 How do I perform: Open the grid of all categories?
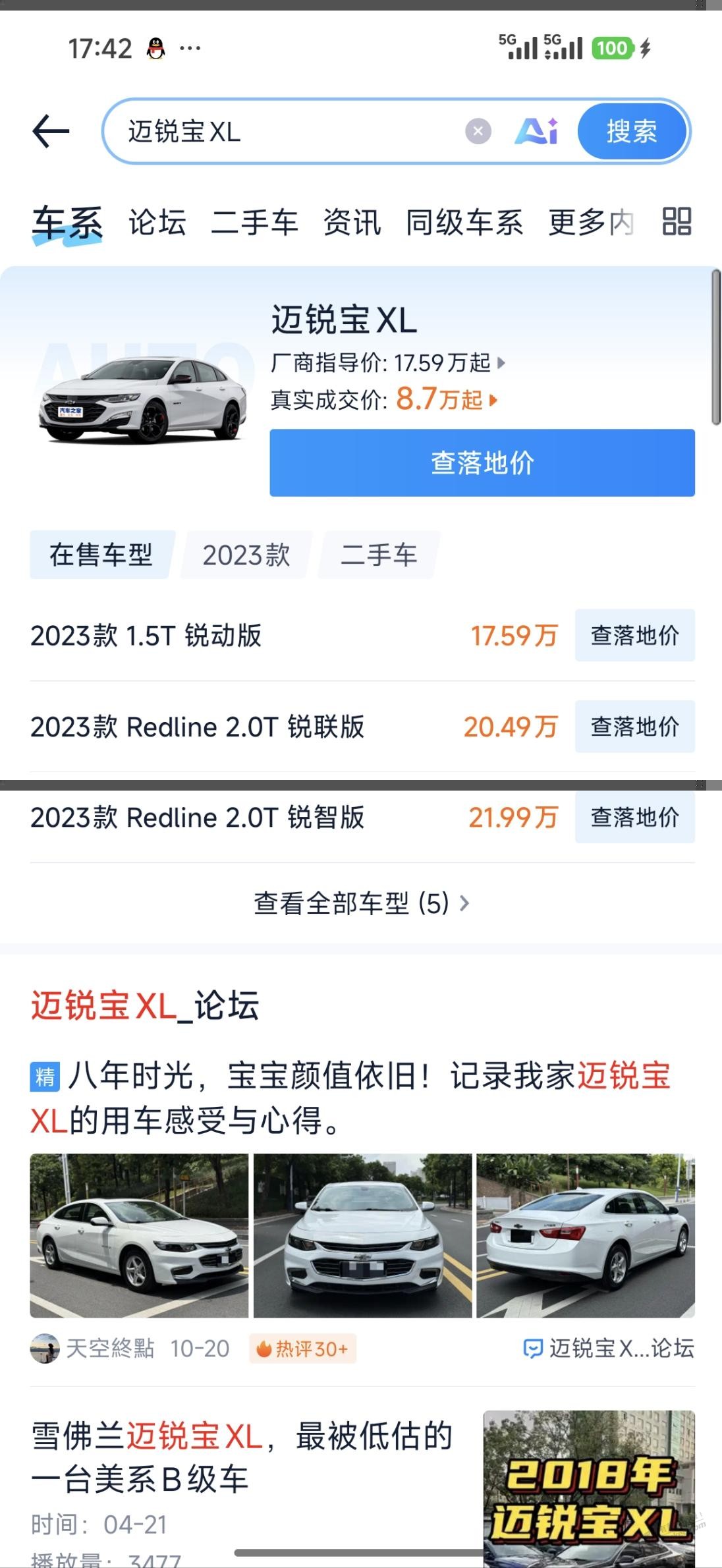[x=677, y=221]
